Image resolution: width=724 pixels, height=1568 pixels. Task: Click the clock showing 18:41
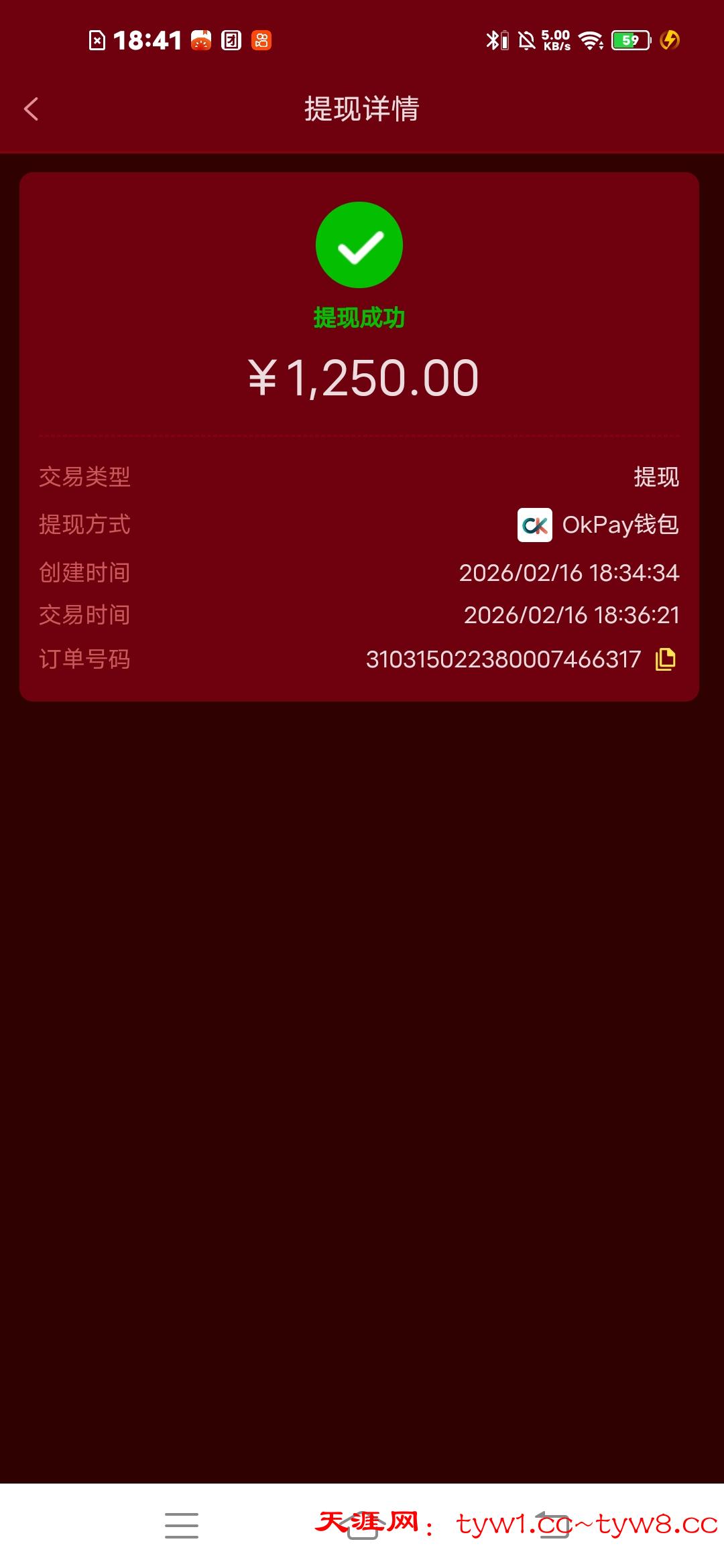click(x=146, y=42)
